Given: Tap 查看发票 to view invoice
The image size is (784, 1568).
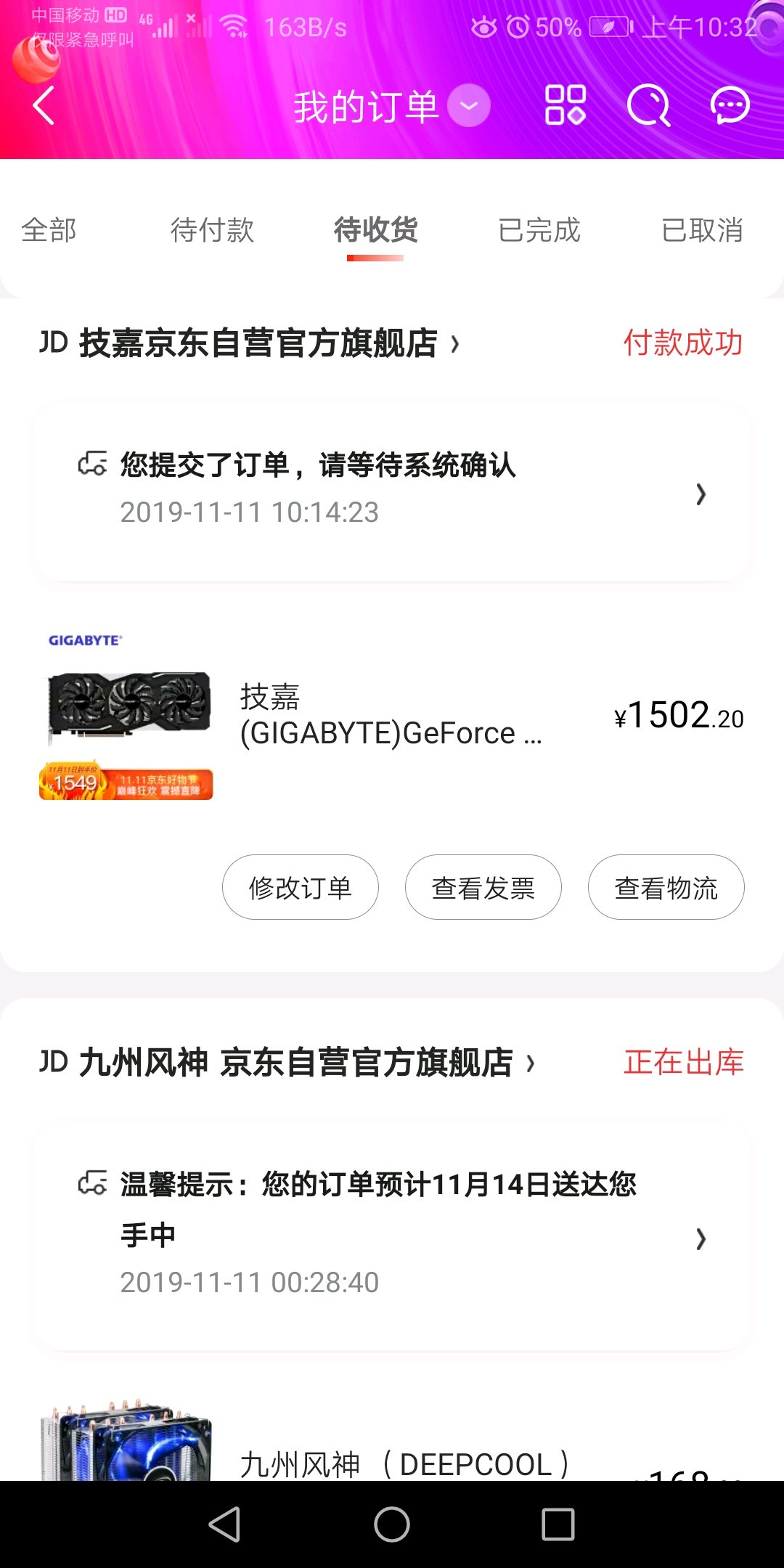Looking at the screenshot, I should click(483, 887).
